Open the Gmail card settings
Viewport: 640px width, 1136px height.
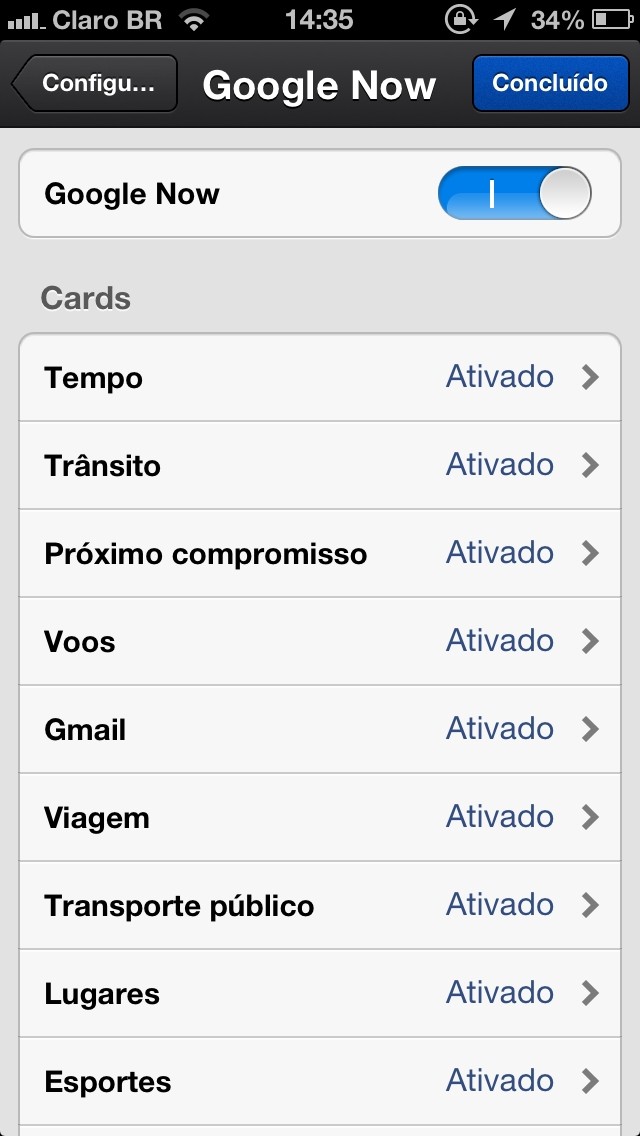pos(320,730)
